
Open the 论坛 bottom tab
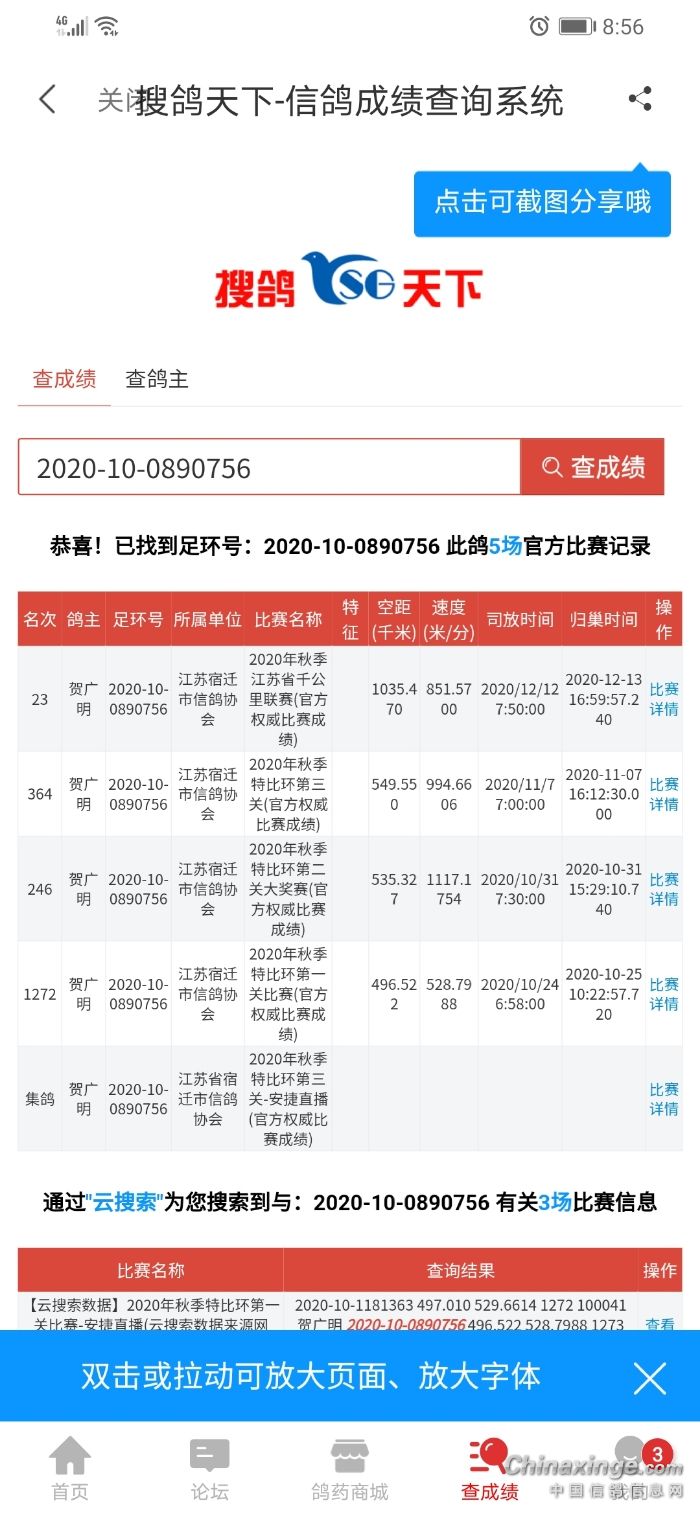coord(210,1468)
